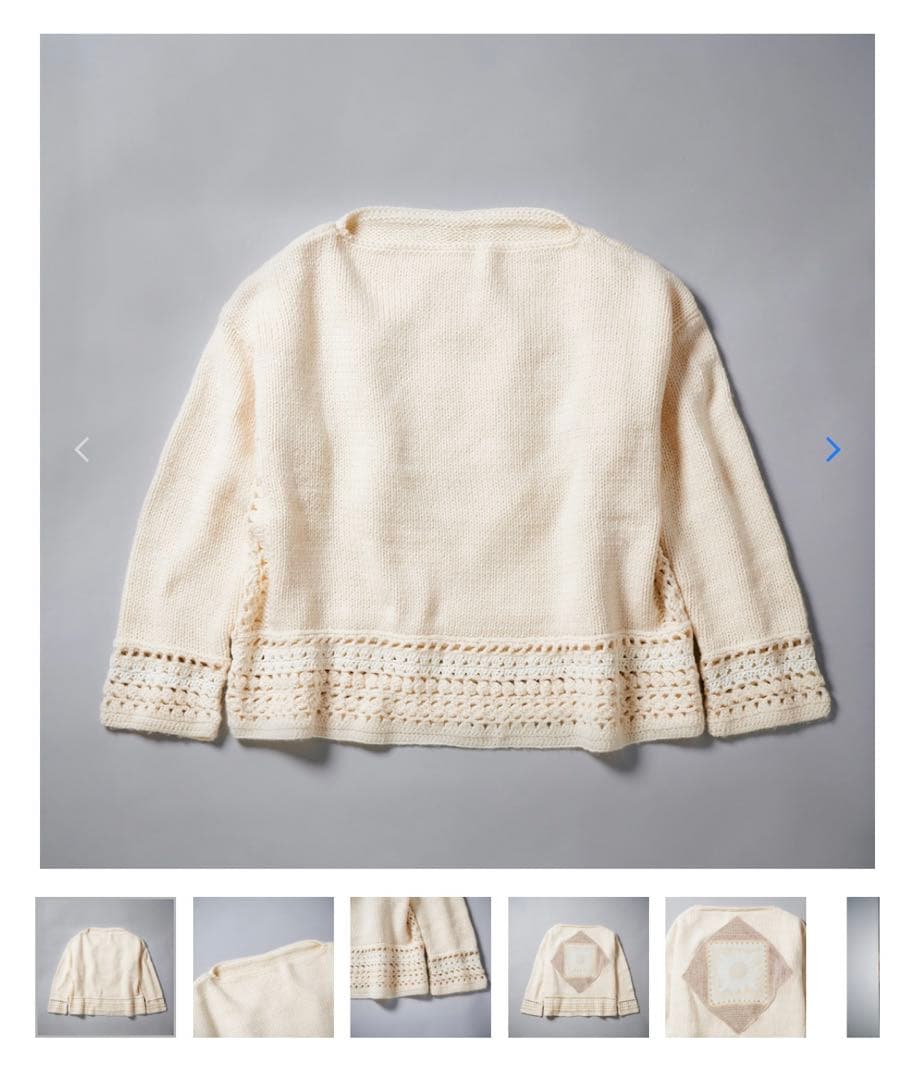Image resolution: width=915 pixels, height=1080 pixels.
Task: Open the crochet sleeve detail thumbnail
Action: [x=420, y=966]
